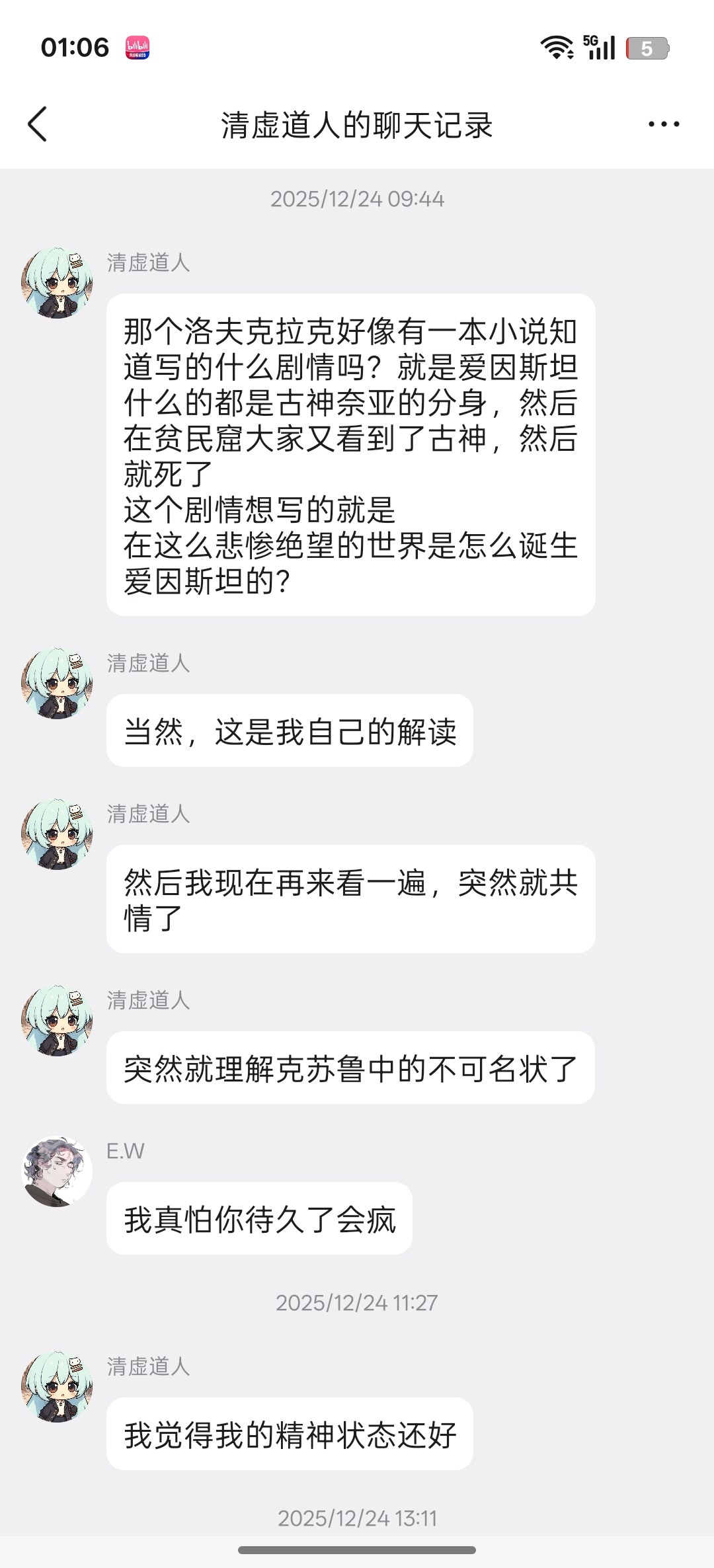The width and height of the screenshot is (714, 1568).
Task: Open the three-dot overflow menu
Action: (663, 124)
